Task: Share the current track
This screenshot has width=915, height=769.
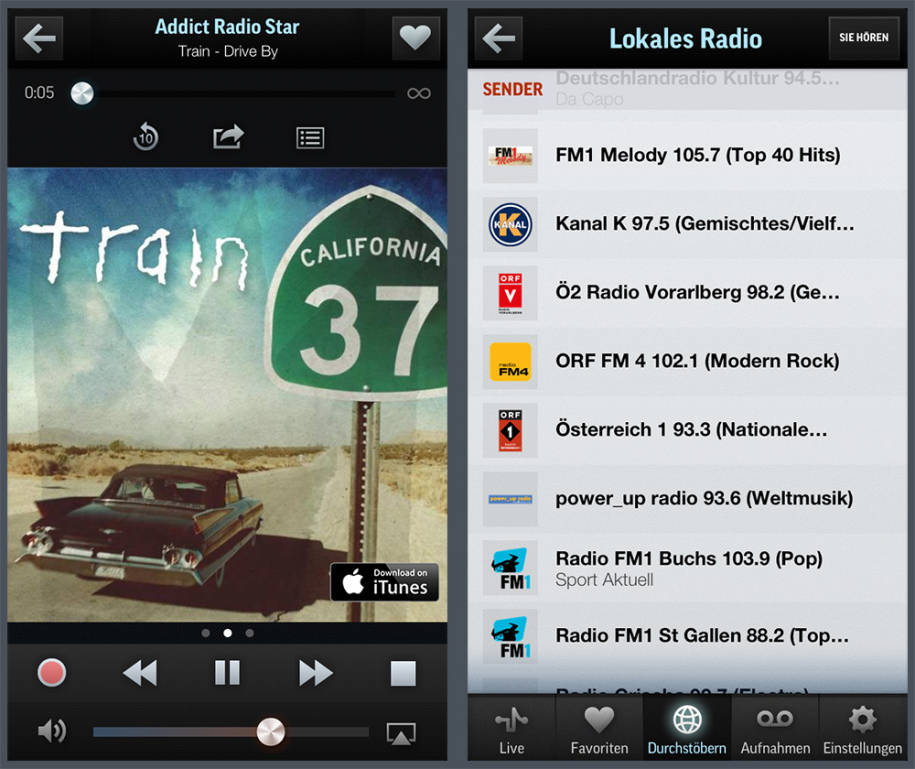Action: (228, 137)
